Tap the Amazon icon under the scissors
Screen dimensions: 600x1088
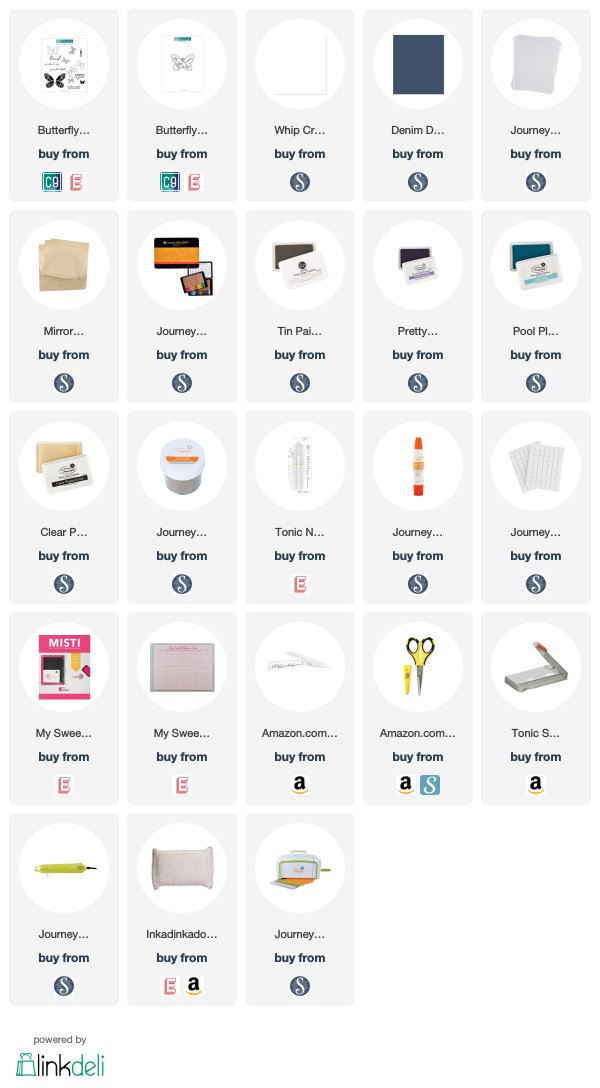[406, 785]
